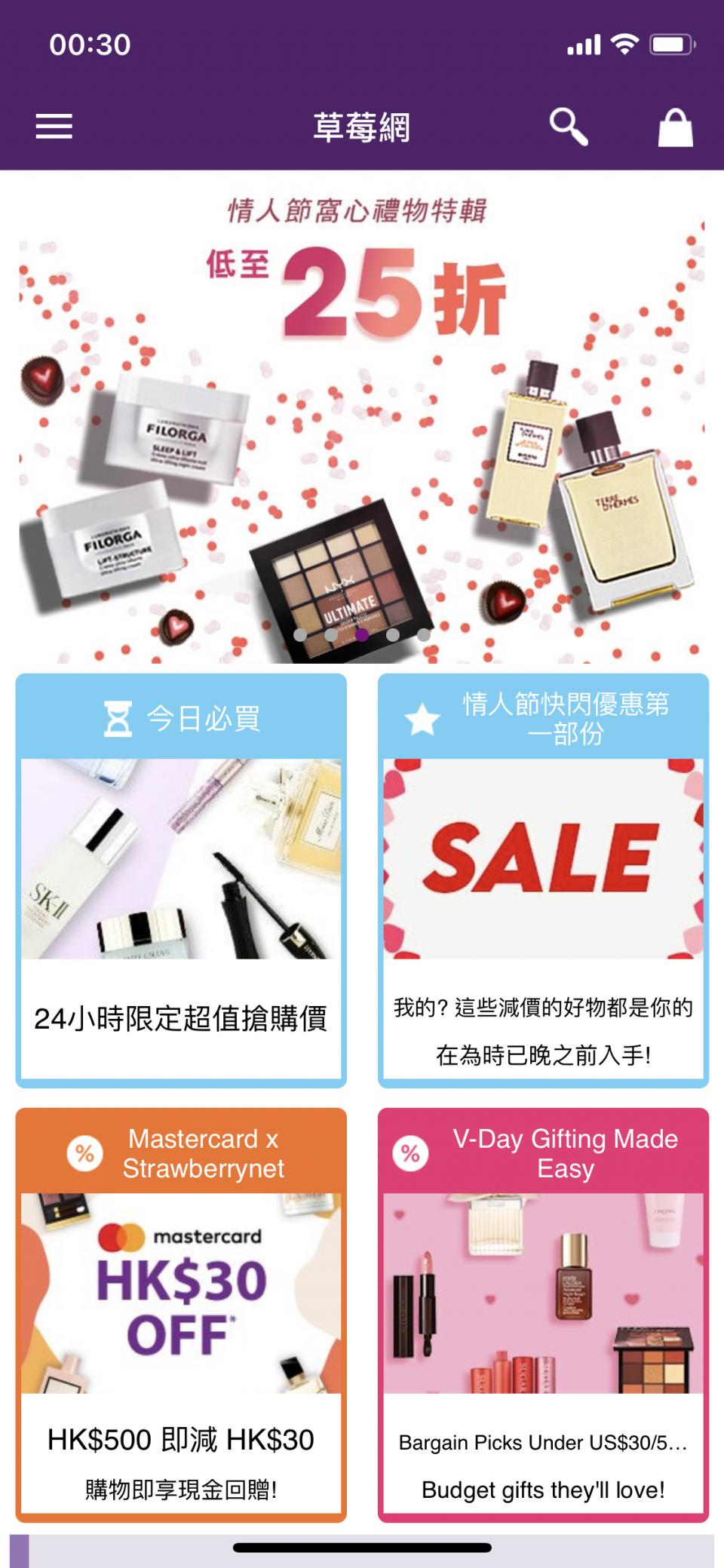Open the Mastercard x Strawberrynet offer card
This screenshot has height=1568, width=724.
pyautogui.click(x=181, y=1314)
